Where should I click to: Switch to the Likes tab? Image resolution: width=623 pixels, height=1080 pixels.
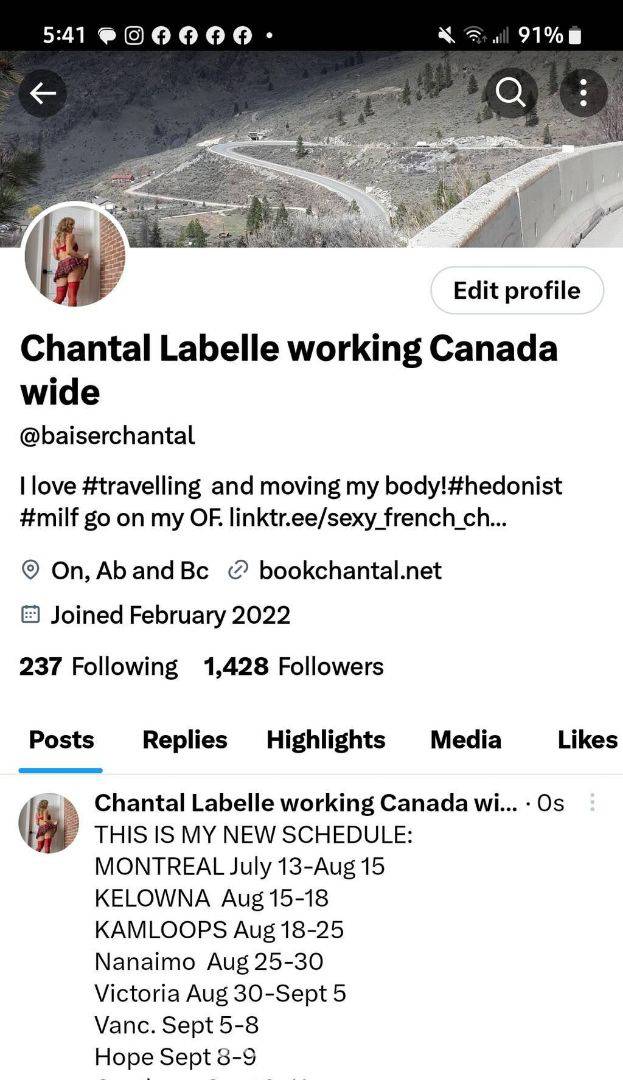point(587,740)
